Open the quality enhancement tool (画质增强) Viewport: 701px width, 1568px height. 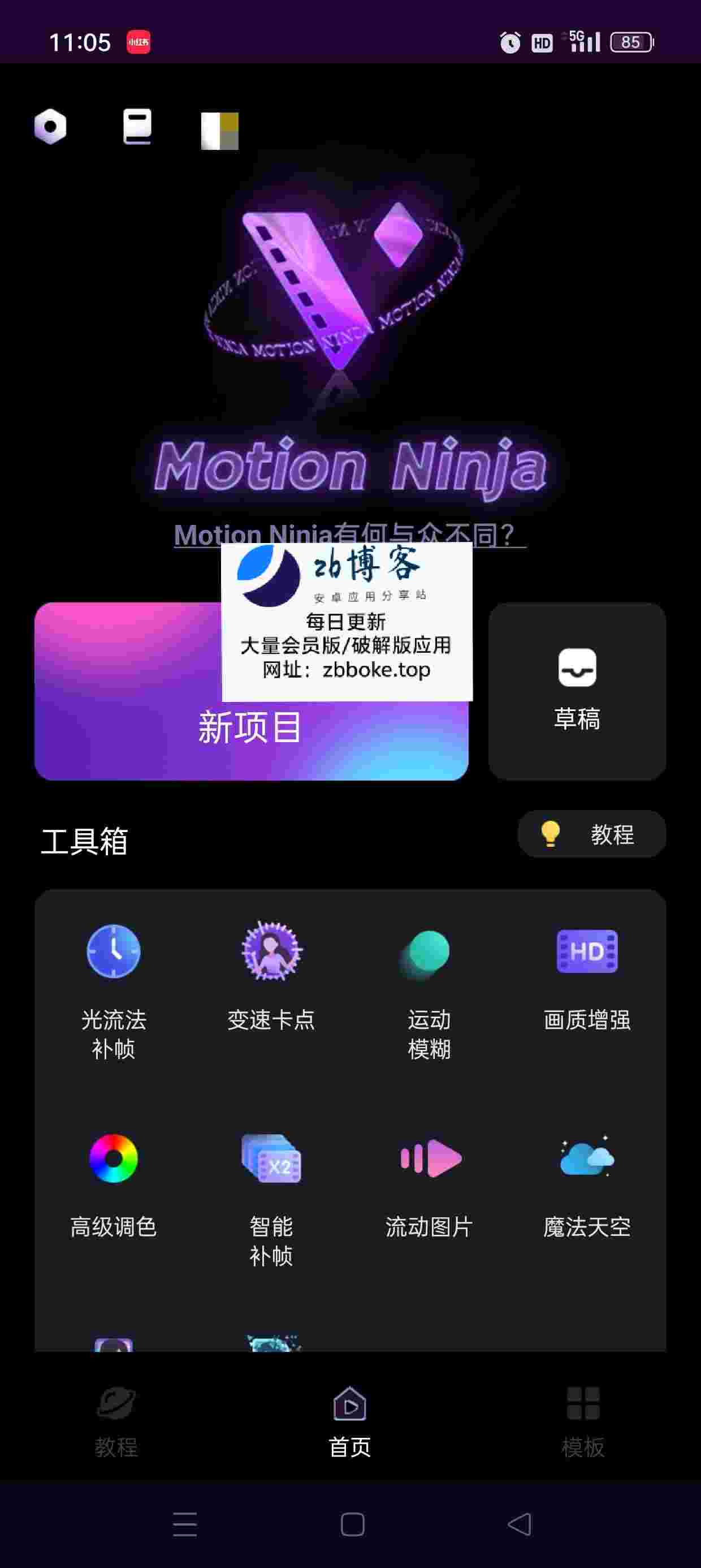(x=587, y=976)
